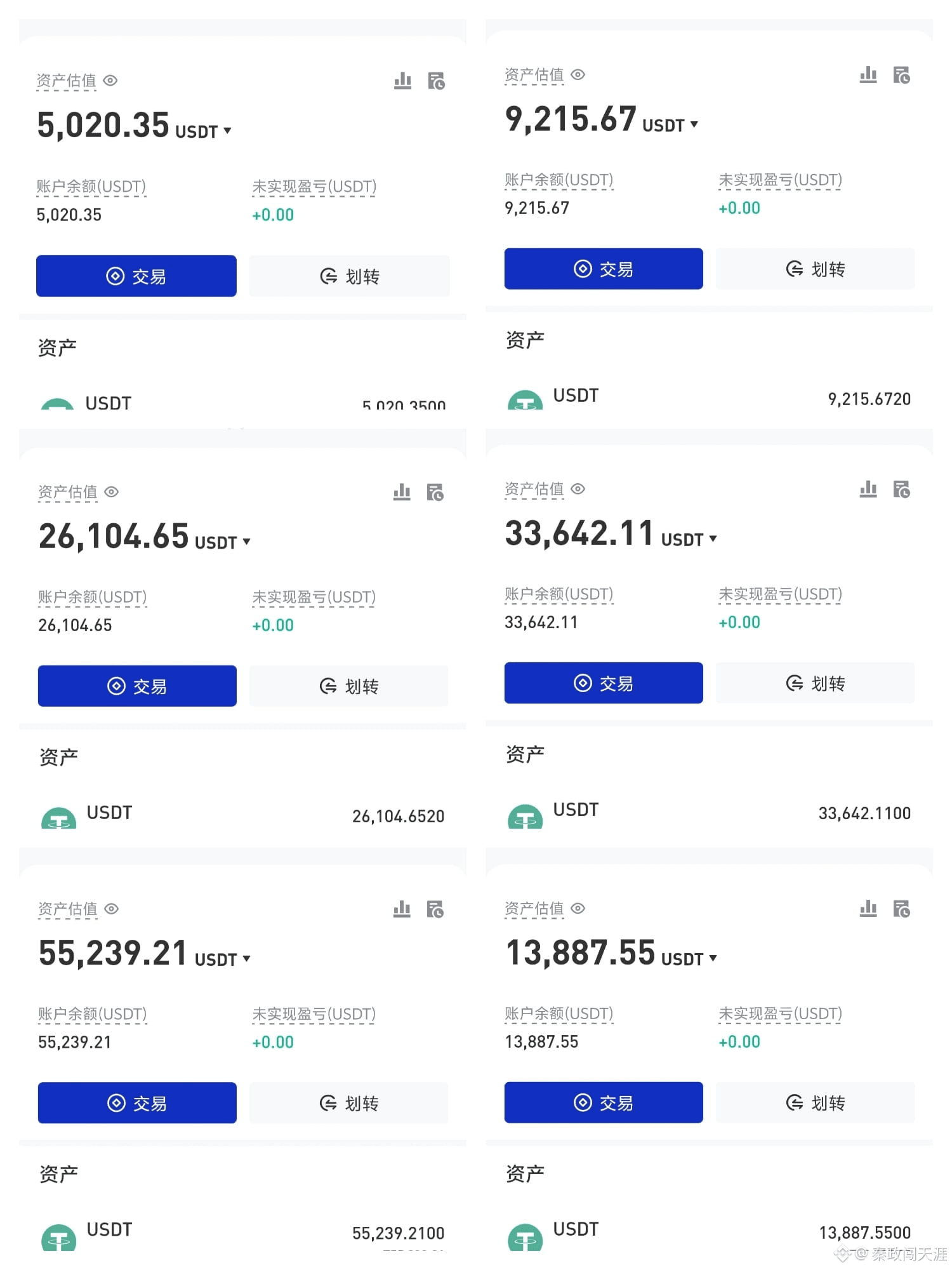Open the bar chart statistics icon in the 33,642.11 account

pos(868,489)
